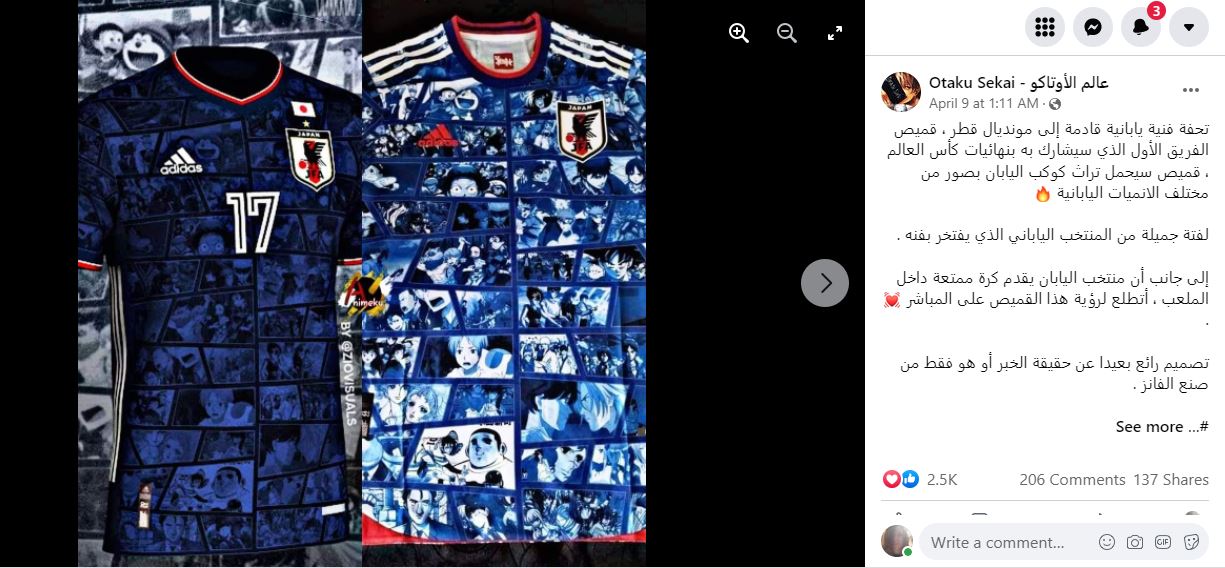The height and width of the screenshot is (568, 1225).
Task: Expand the post with See more
Action: point(1149,427)
